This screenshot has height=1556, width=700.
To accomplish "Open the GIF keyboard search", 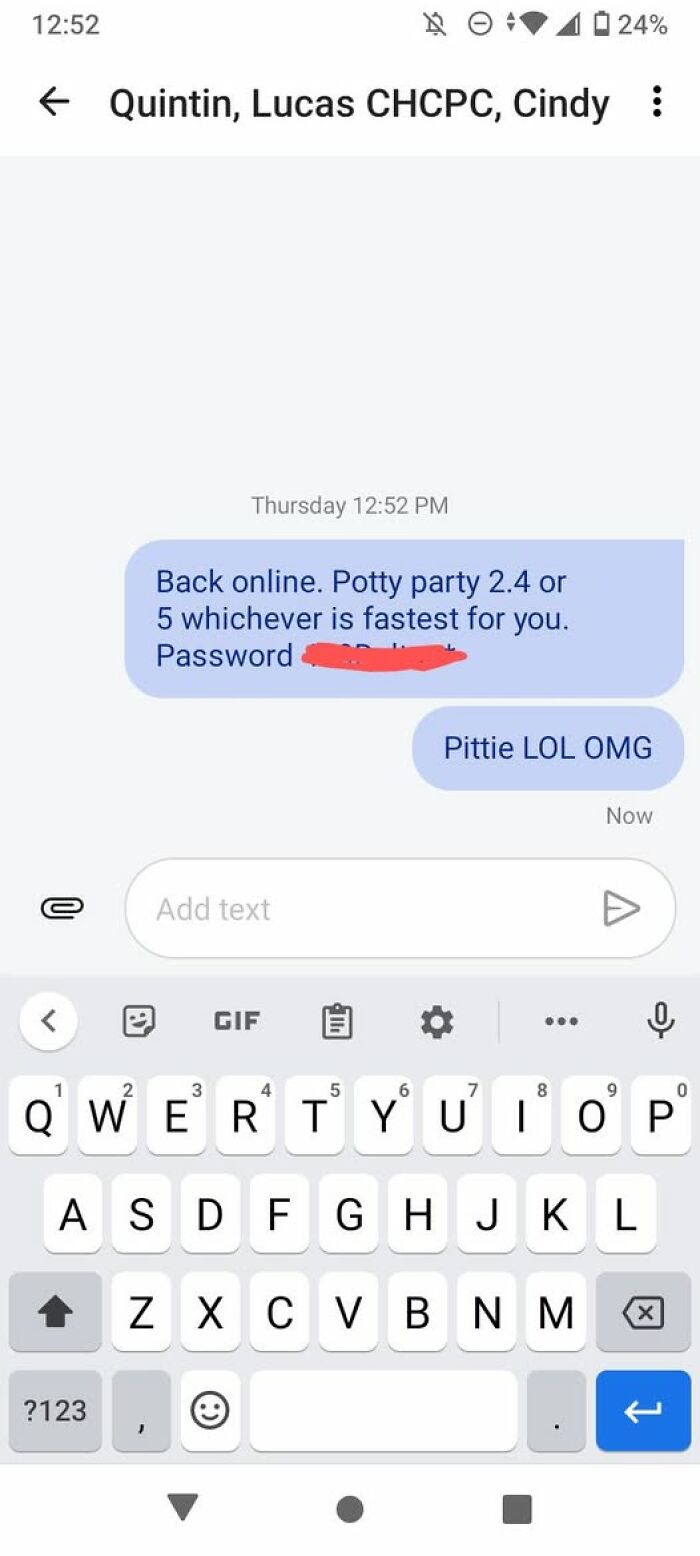I will coord(237,1021).
